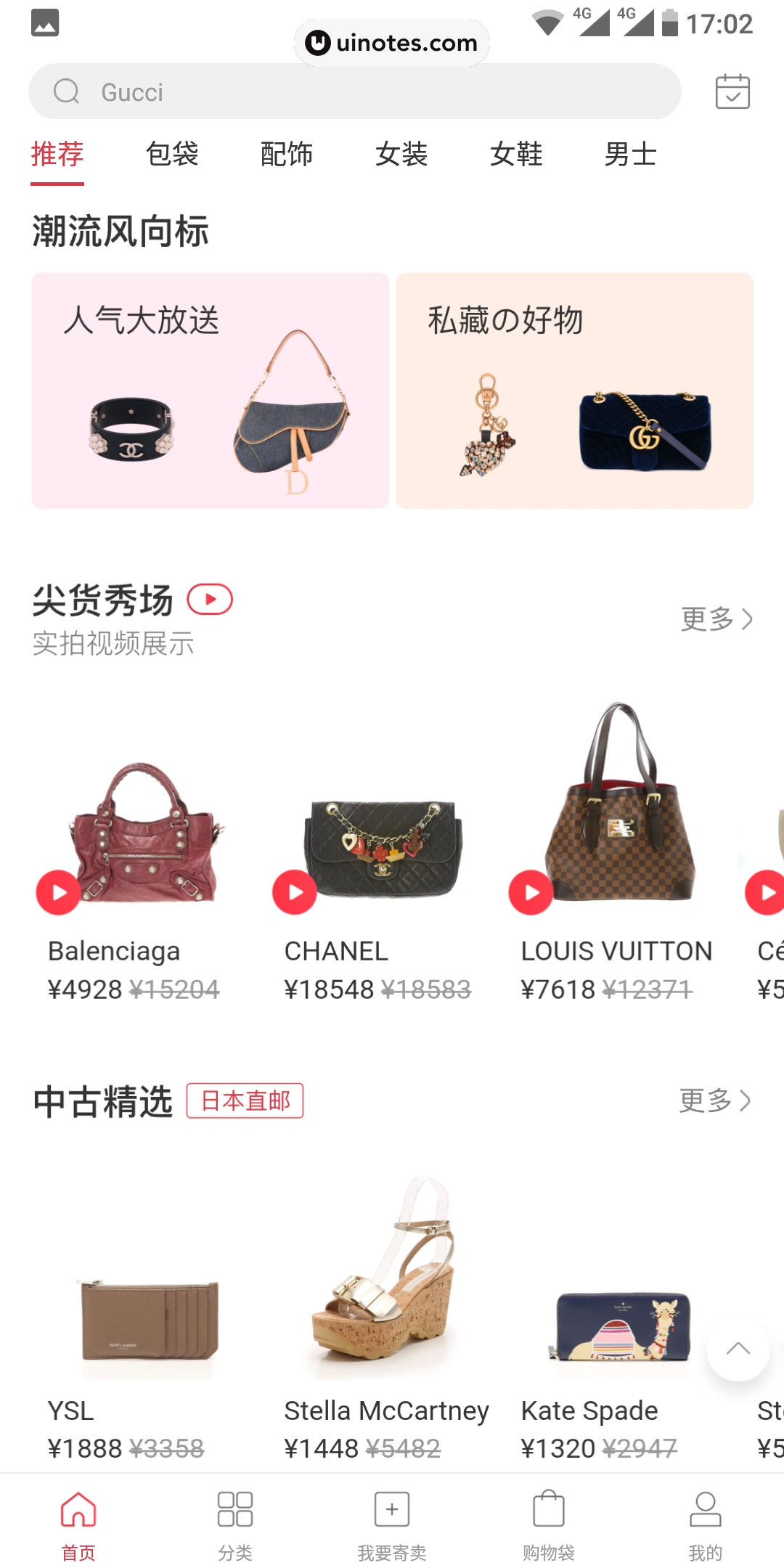
Task: Open the calendar sign-in icon
Action: (x=732, y=91)
